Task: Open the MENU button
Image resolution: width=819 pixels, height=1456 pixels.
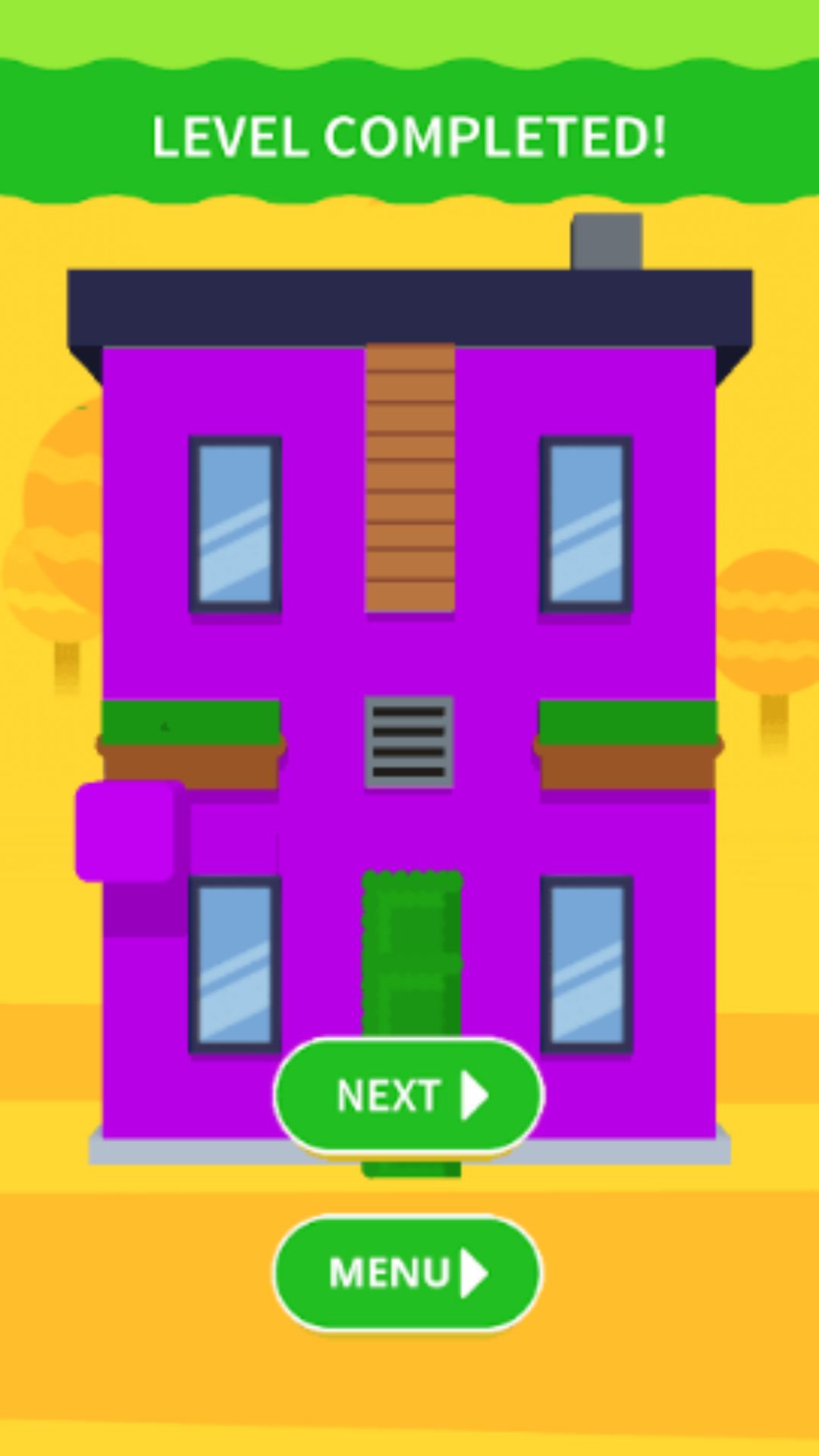Action: (x=408, y=1272)
